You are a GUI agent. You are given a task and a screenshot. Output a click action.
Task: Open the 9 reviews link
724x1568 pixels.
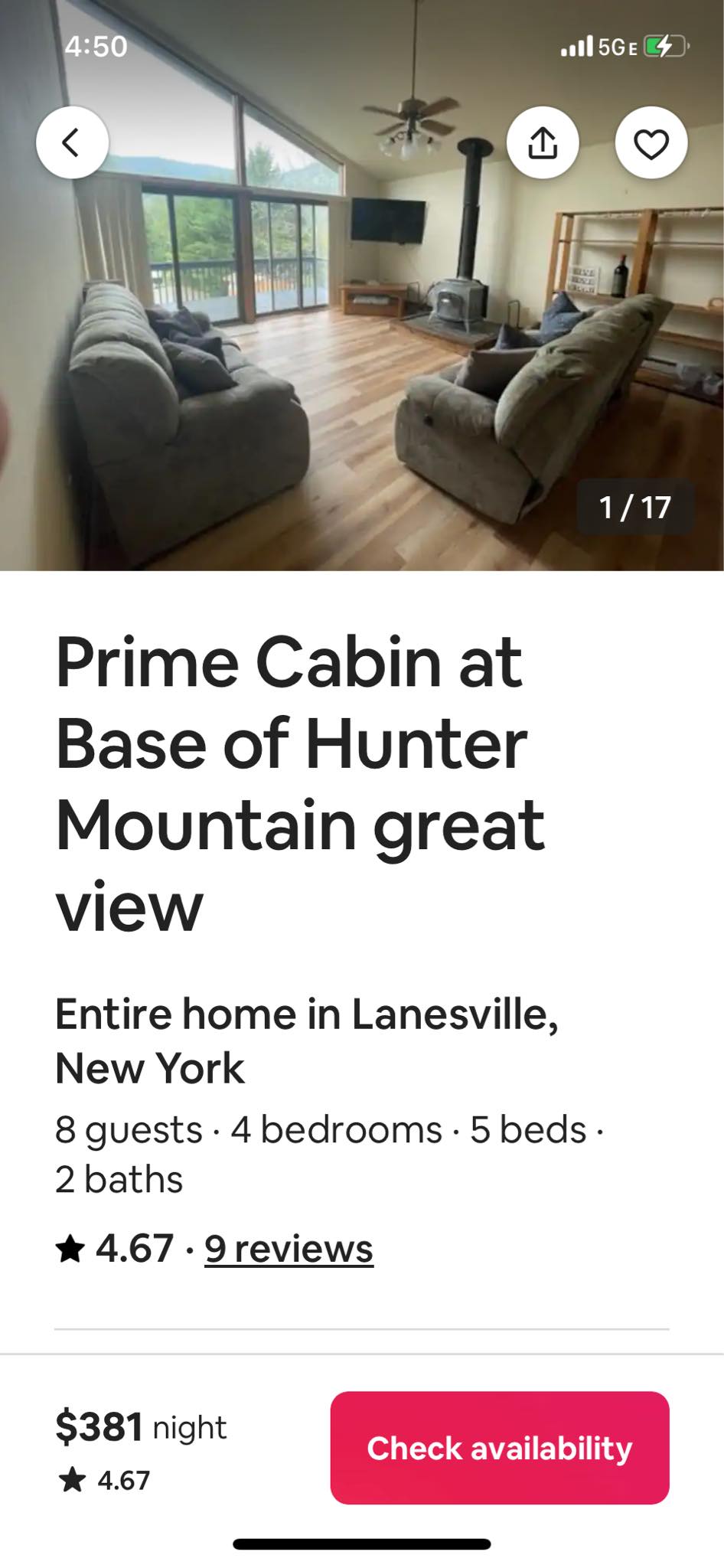pyautogui.click(x=289, y=1249)
